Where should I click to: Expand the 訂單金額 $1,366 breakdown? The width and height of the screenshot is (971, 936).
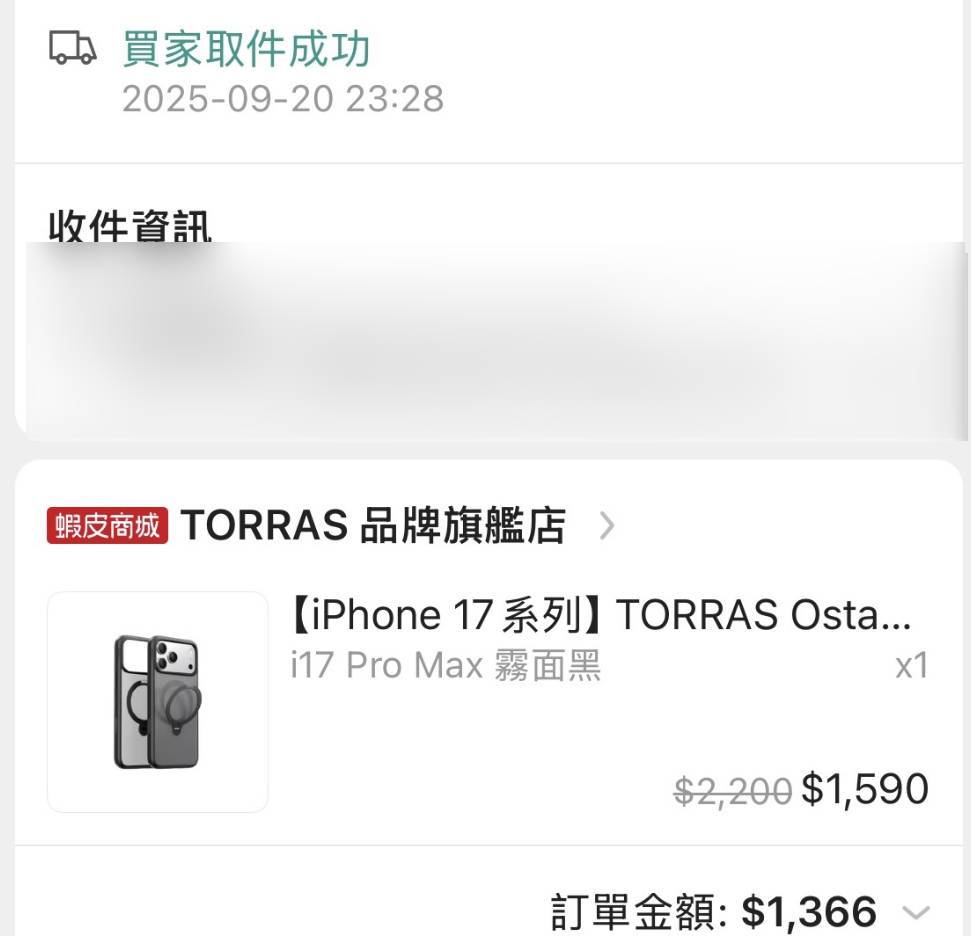[915, 912]
